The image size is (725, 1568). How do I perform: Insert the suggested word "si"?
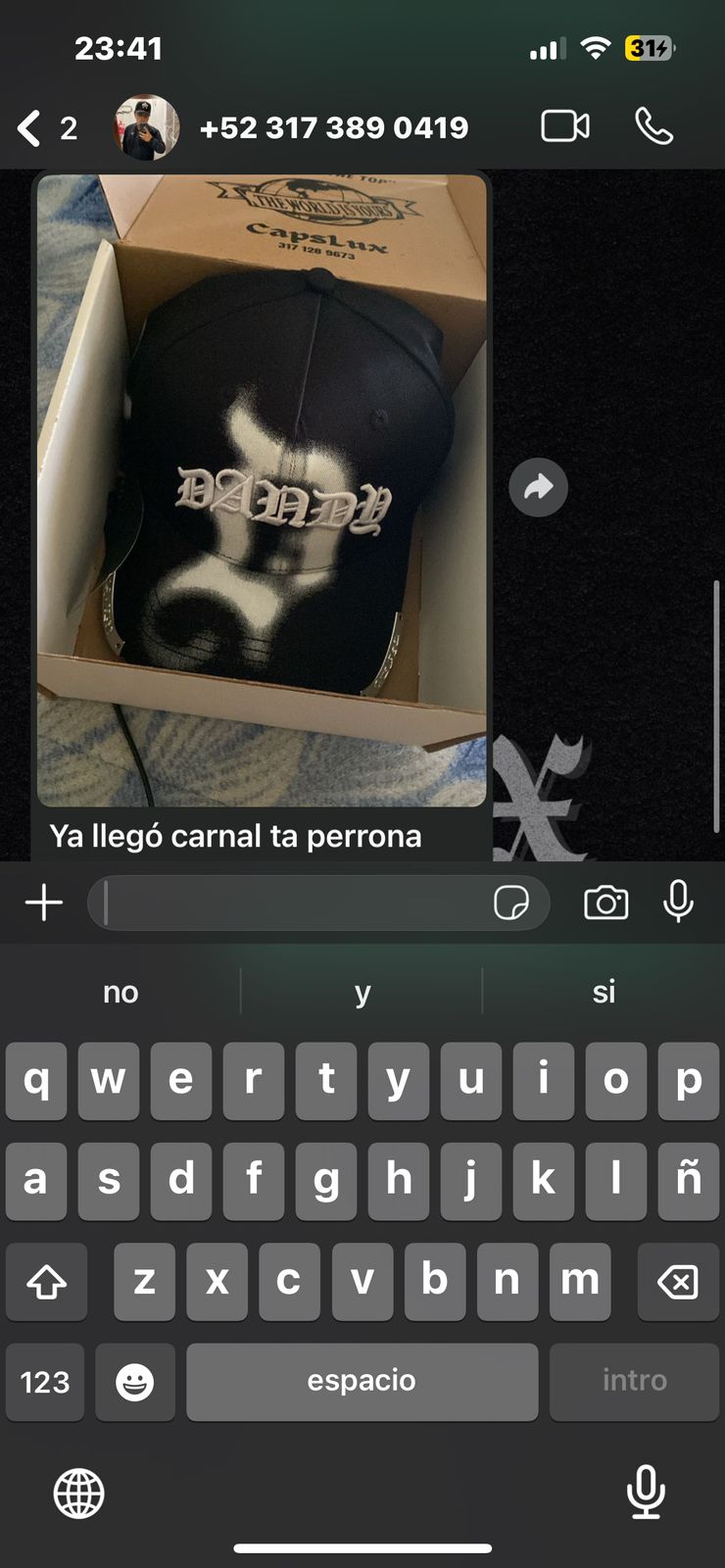604,992
